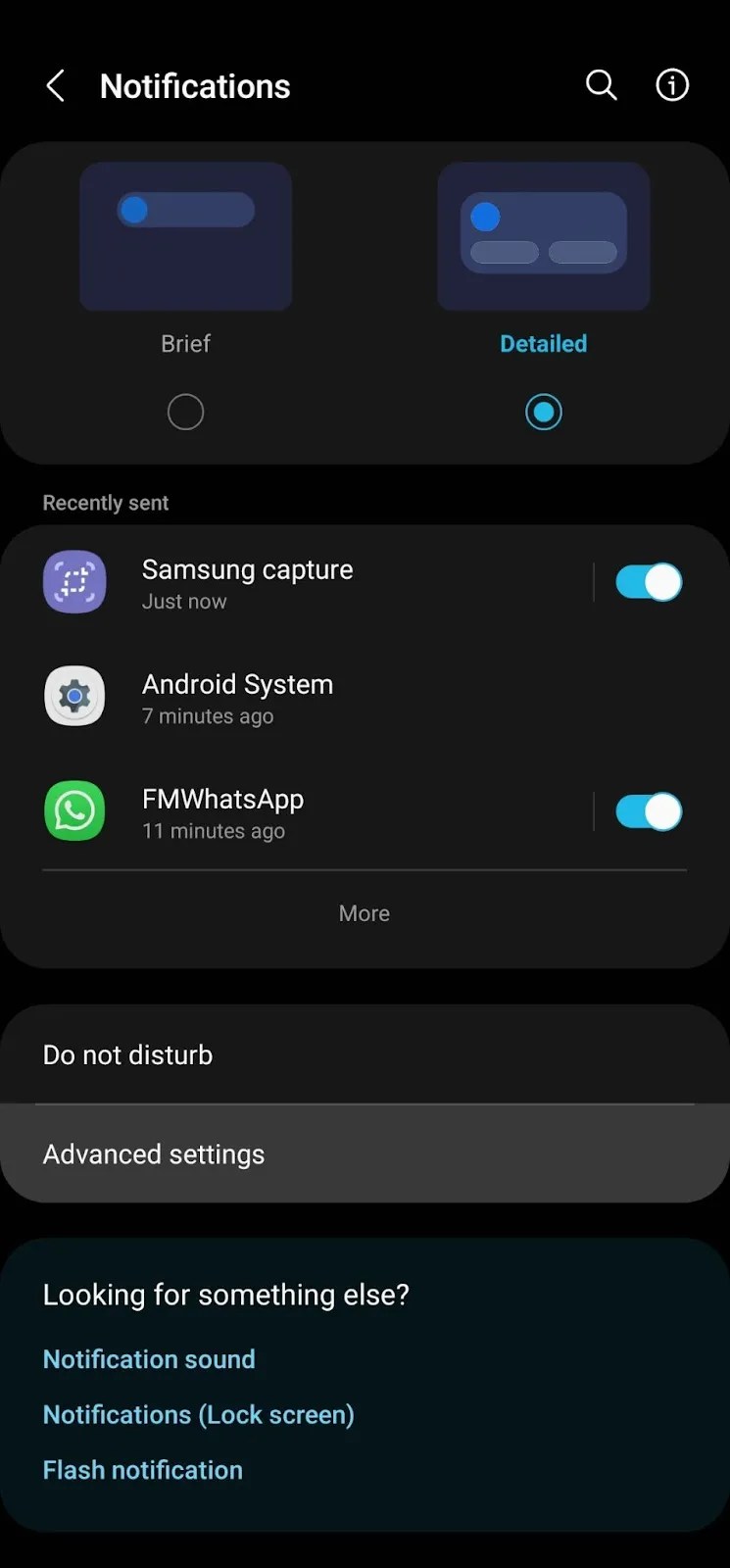This screenshot has width=730, height=1568.
Task: Expand More to see additional recent apps
Action: (364, 912)
